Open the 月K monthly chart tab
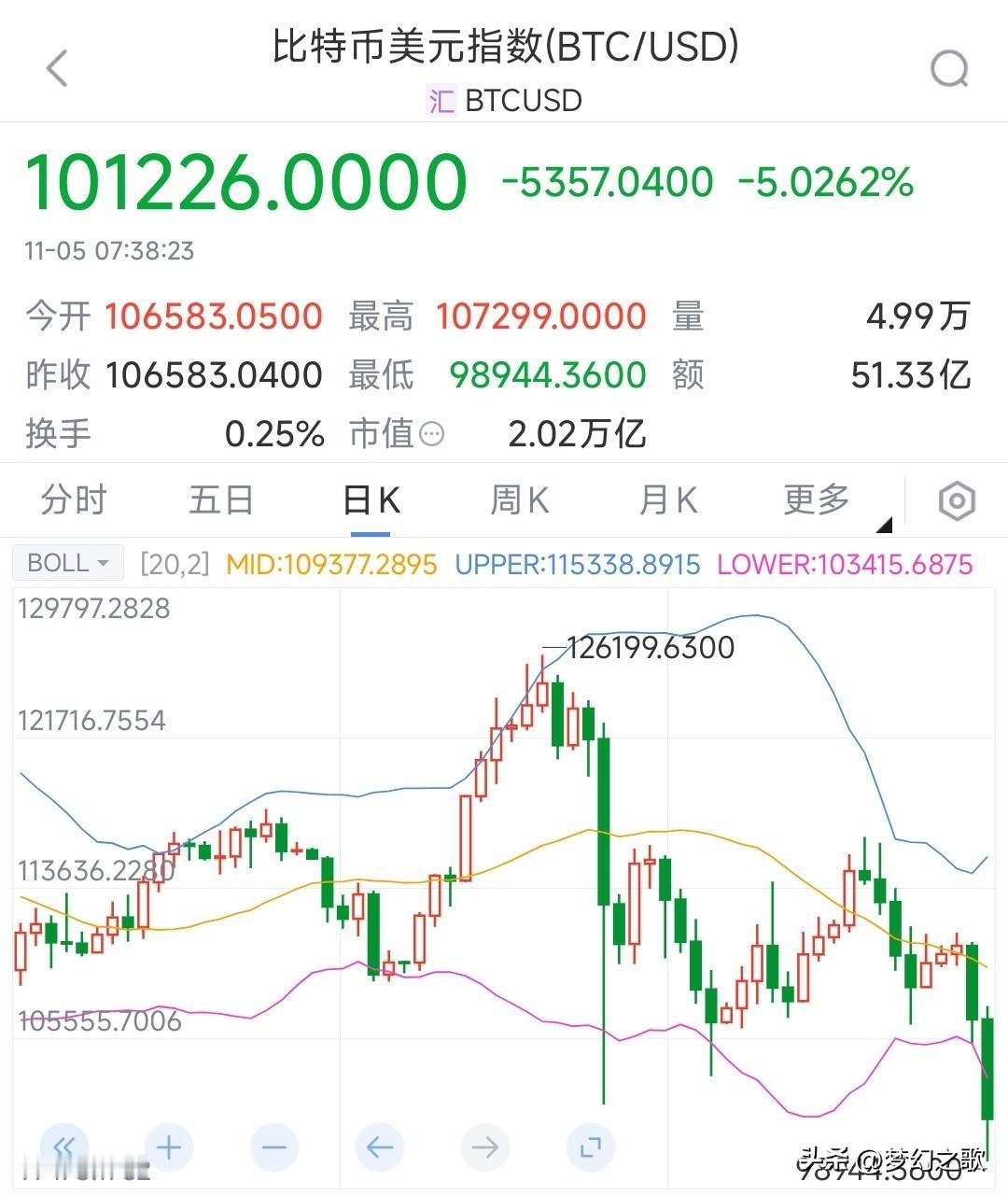This screenshot has height=1195, width=1008. click(666, 500)
